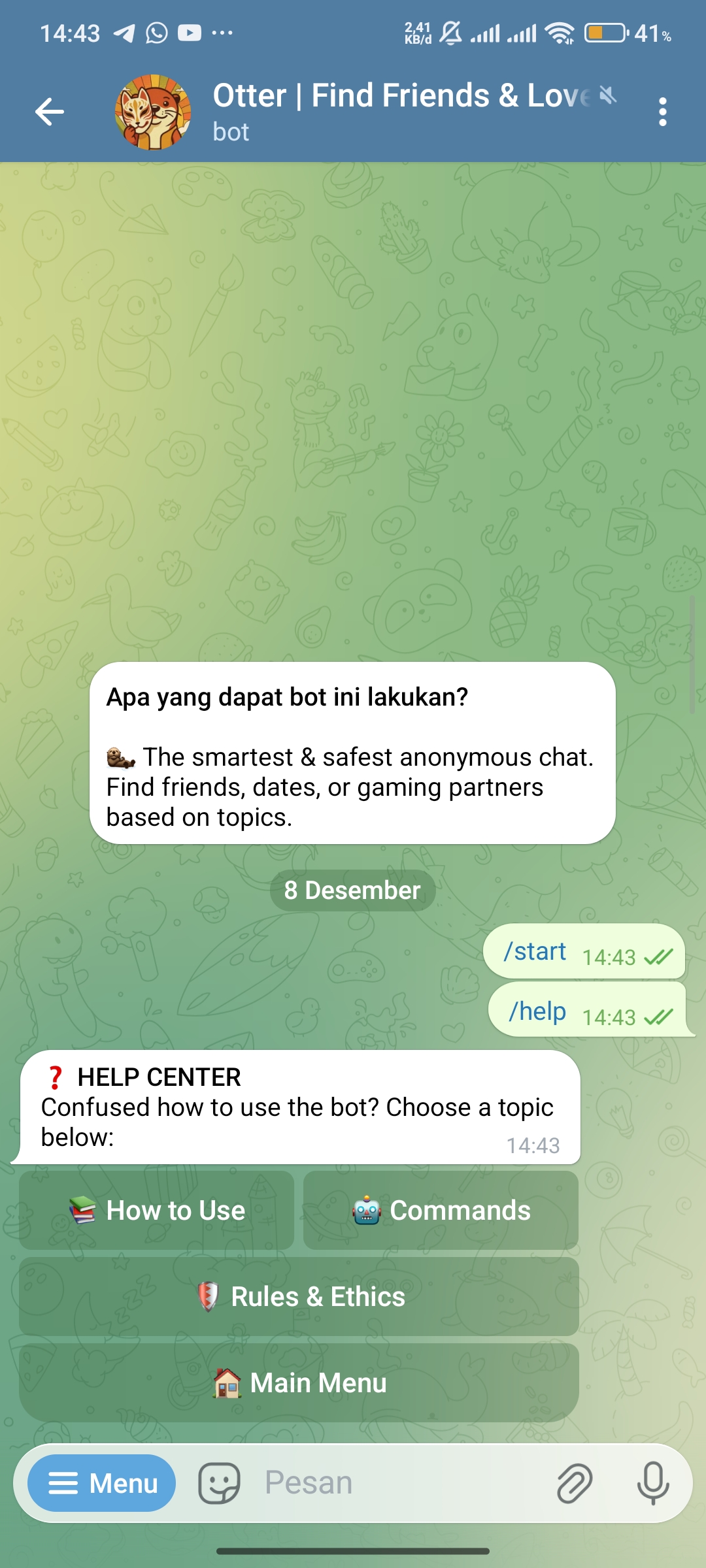706x1568 pixels.
Task: Open the attachment paperclip icon
Action: coord(574,1483)
